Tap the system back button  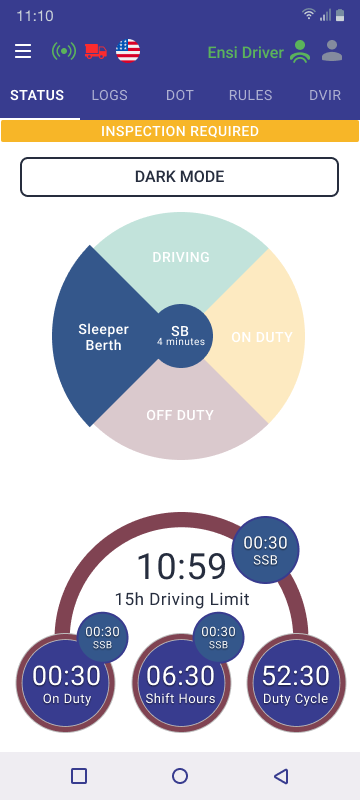click(281, 776)
